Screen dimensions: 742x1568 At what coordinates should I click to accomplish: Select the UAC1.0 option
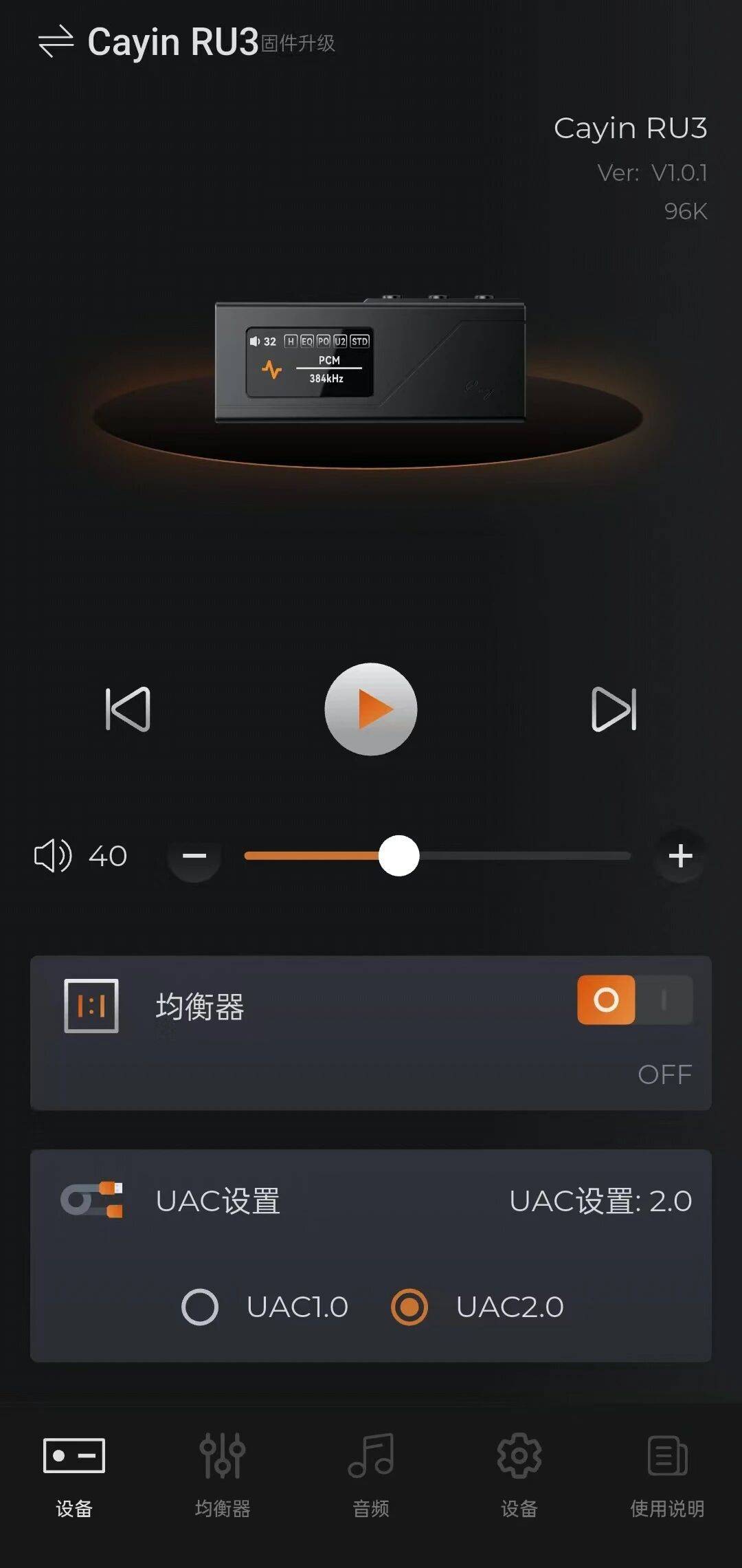(200, 1307)
